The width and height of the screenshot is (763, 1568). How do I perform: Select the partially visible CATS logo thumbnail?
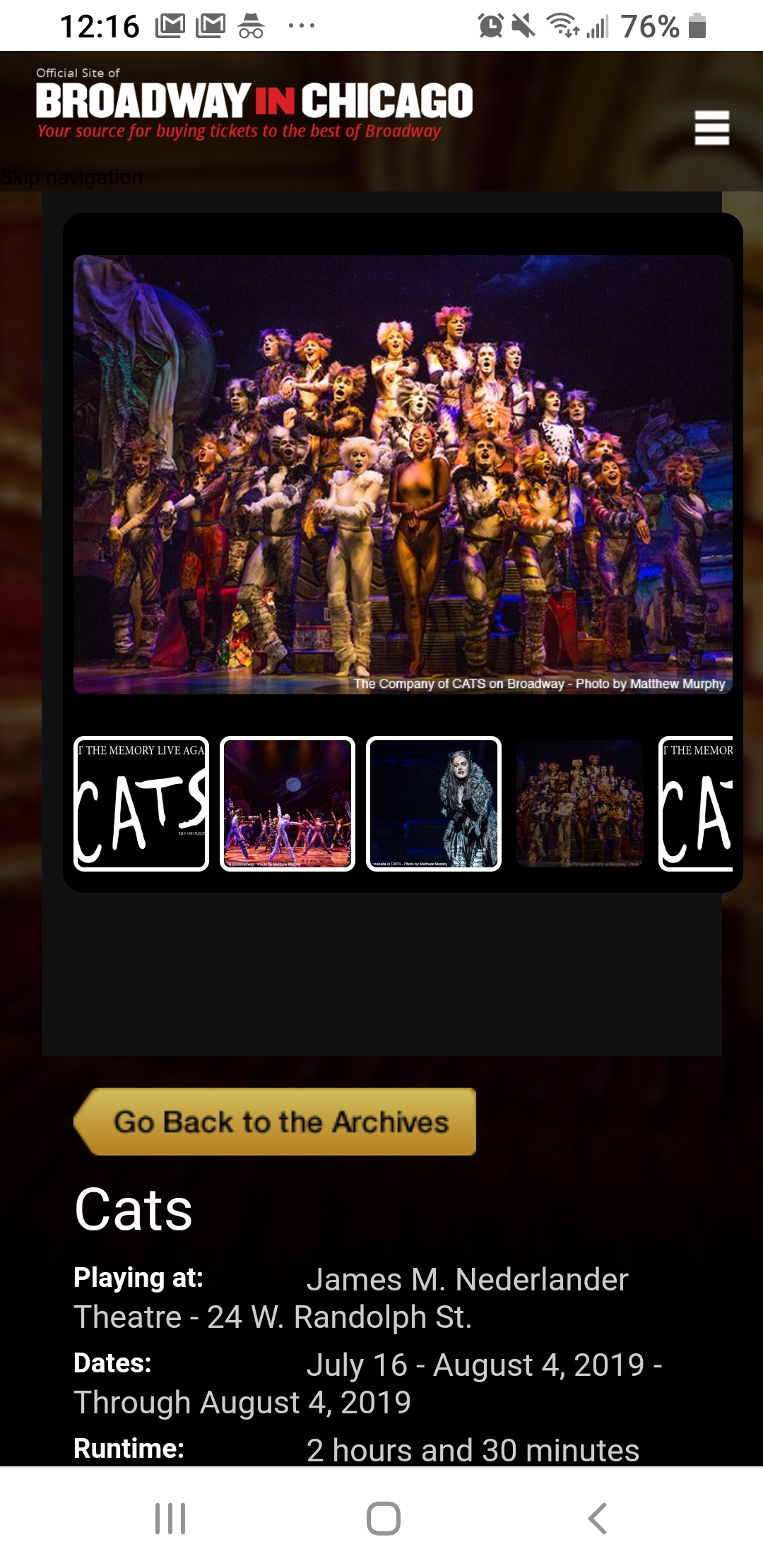(x=696, y=804)
